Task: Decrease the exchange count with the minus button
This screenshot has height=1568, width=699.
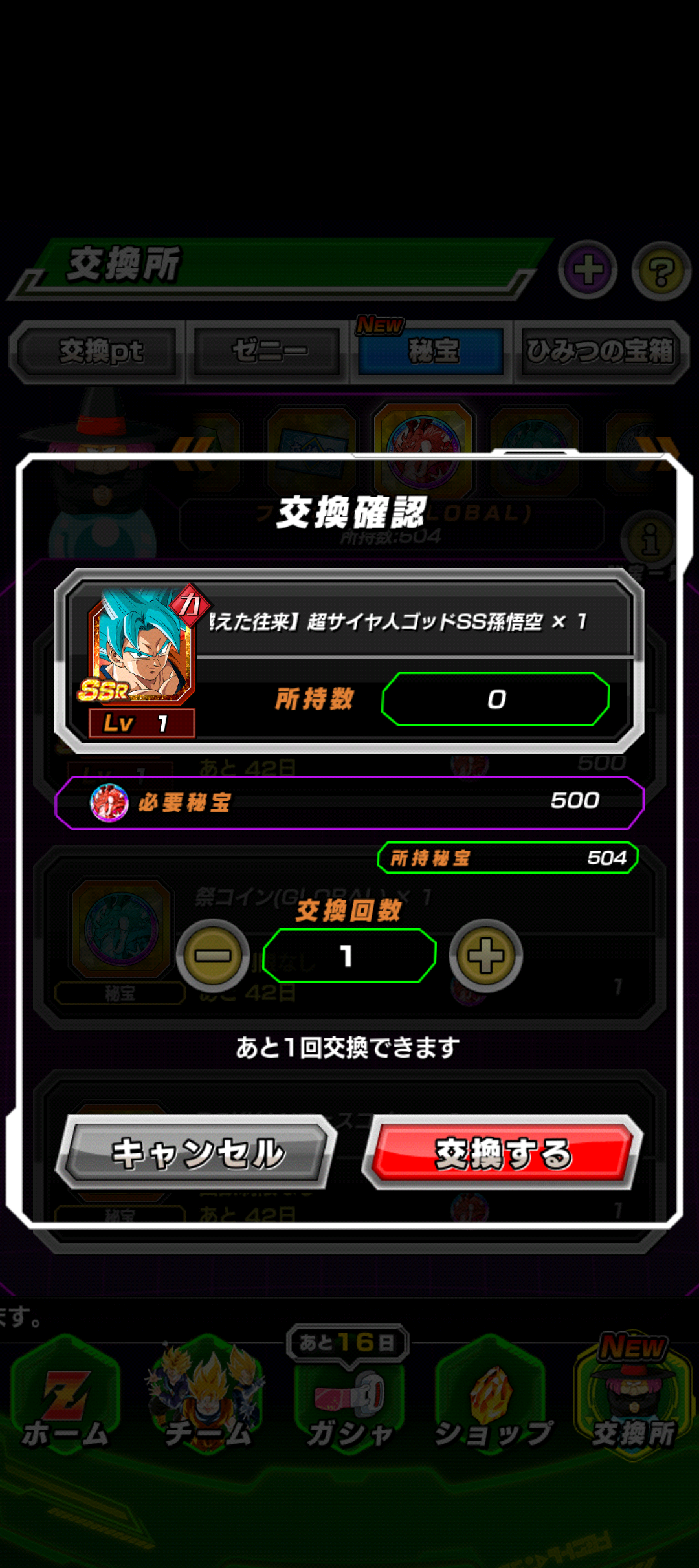Action: pos(213,955)
